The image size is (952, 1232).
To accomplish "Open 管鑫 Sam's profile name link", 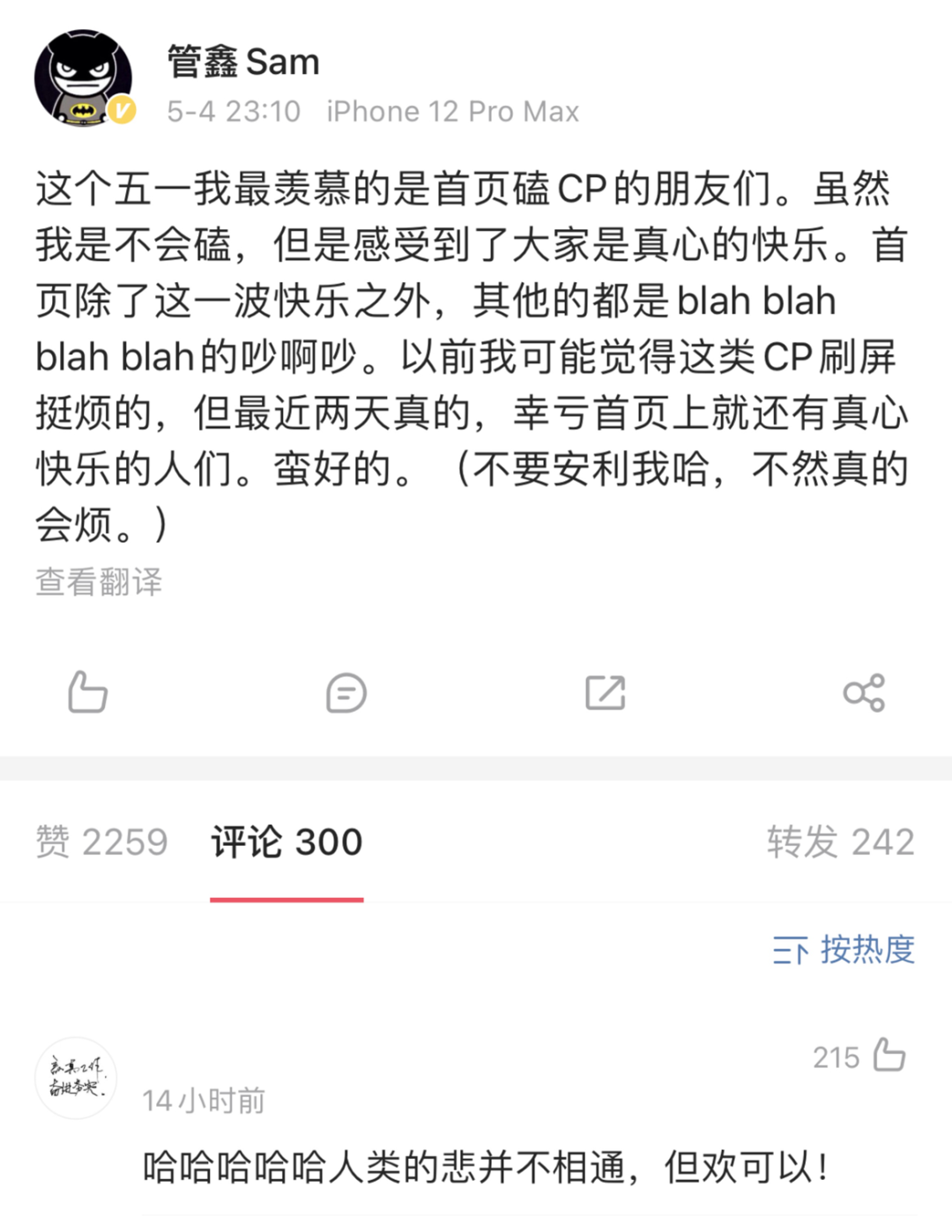I will (x=242, y=62).
